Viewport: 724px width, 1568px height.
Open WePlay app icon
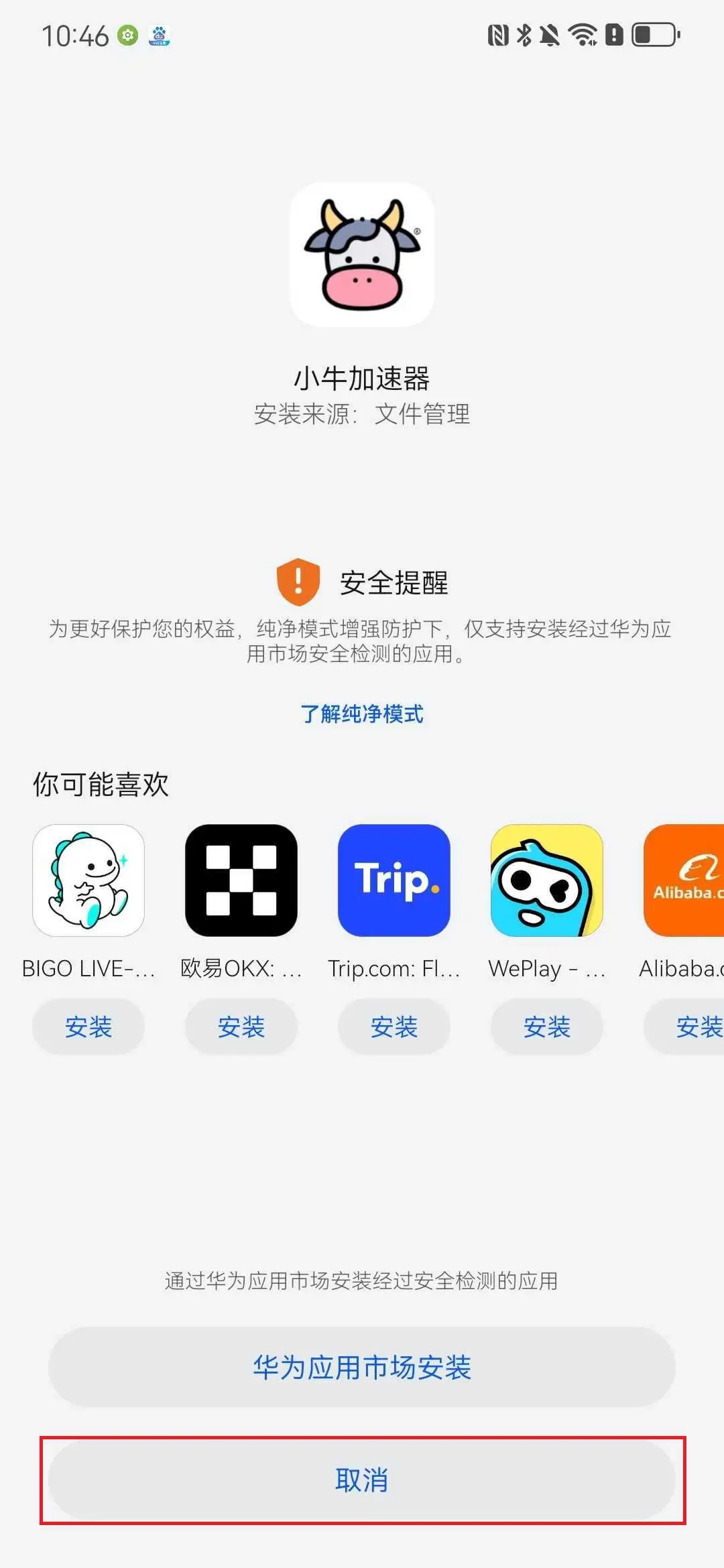pyautogui.click(x=547, y=880)
